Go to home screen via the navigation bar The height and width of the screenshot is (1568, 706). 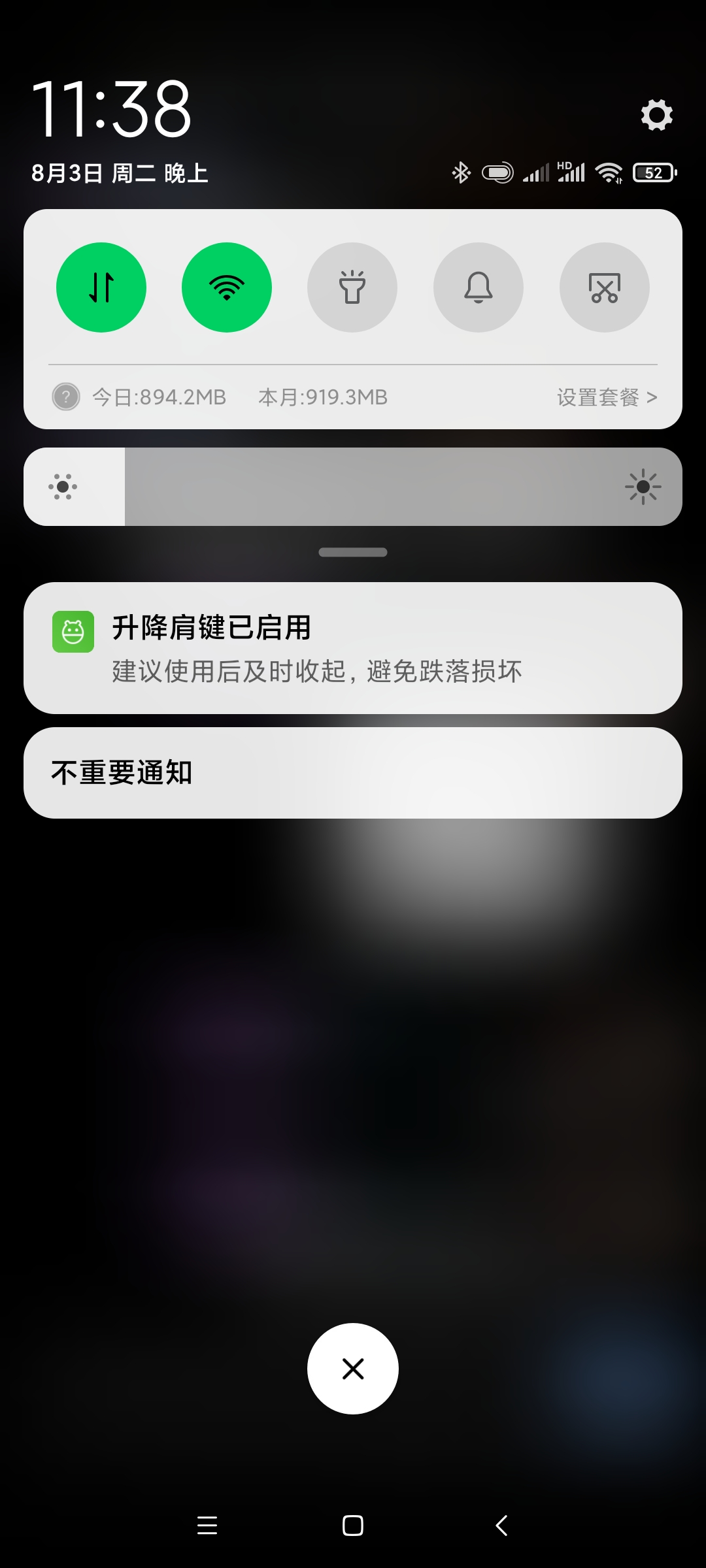pyautogui.click(x=353, y=1526)
